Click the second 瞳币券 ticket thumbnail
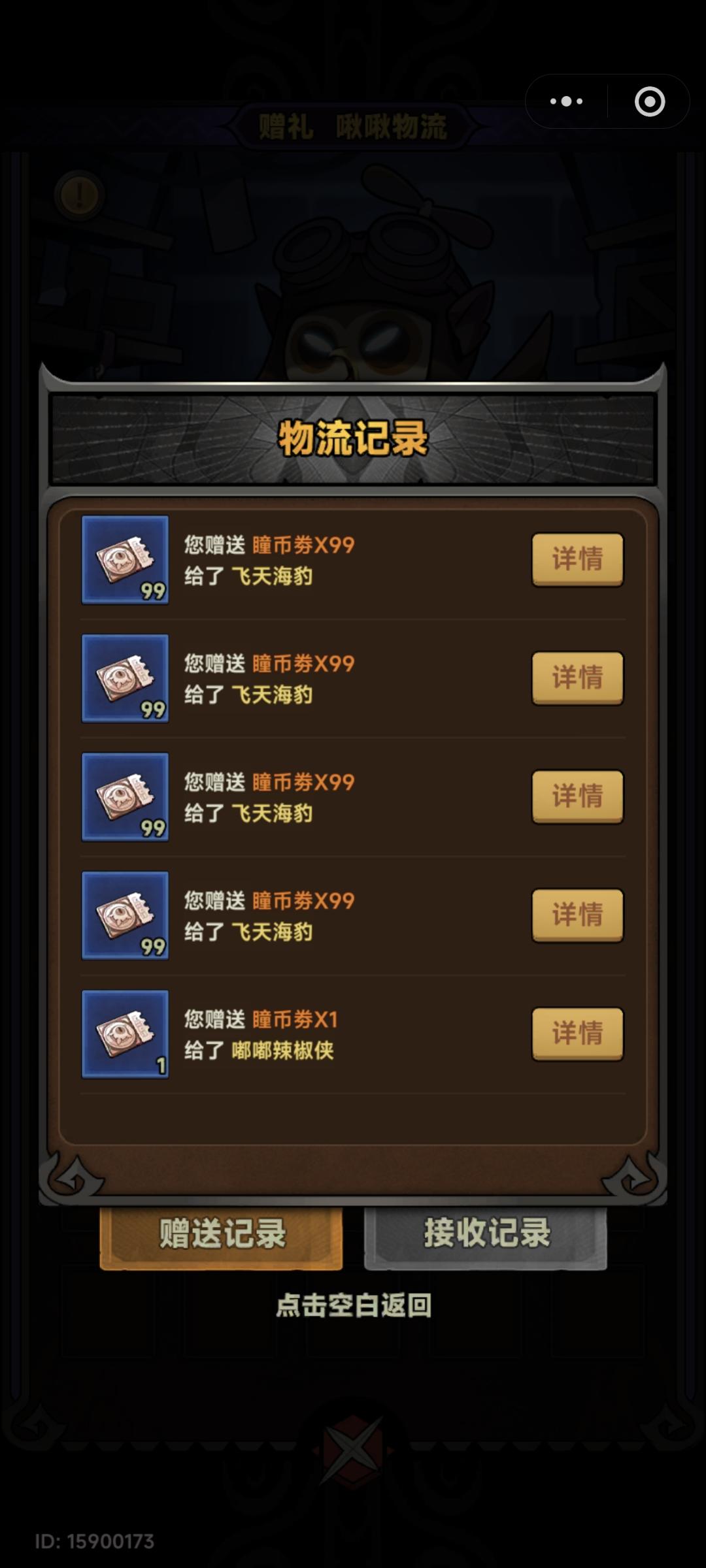This screenshot has height=1568, width=706. click(x=125, y=679)
